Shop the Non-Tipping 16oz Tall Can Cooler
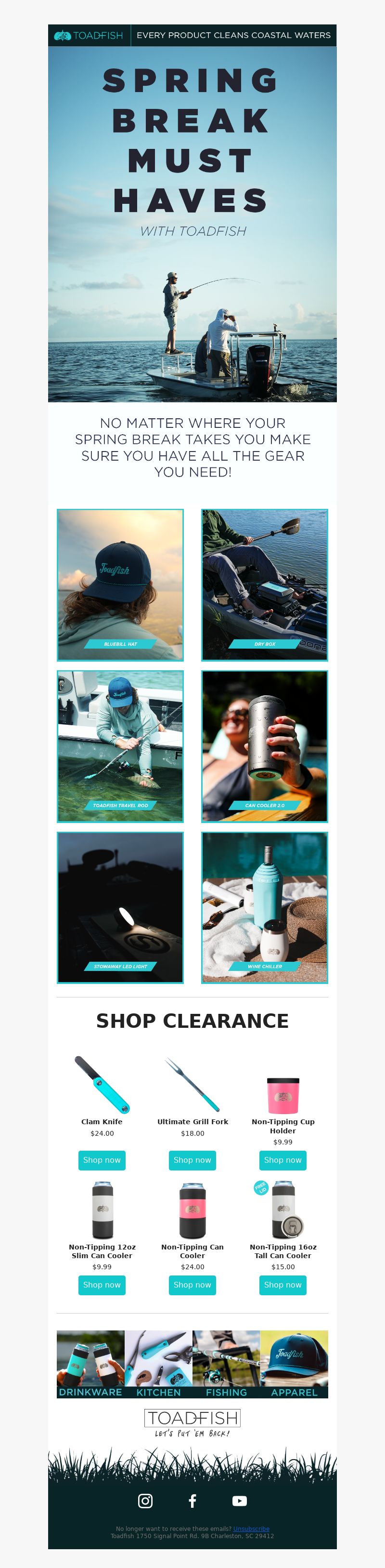 (283, 1285)
